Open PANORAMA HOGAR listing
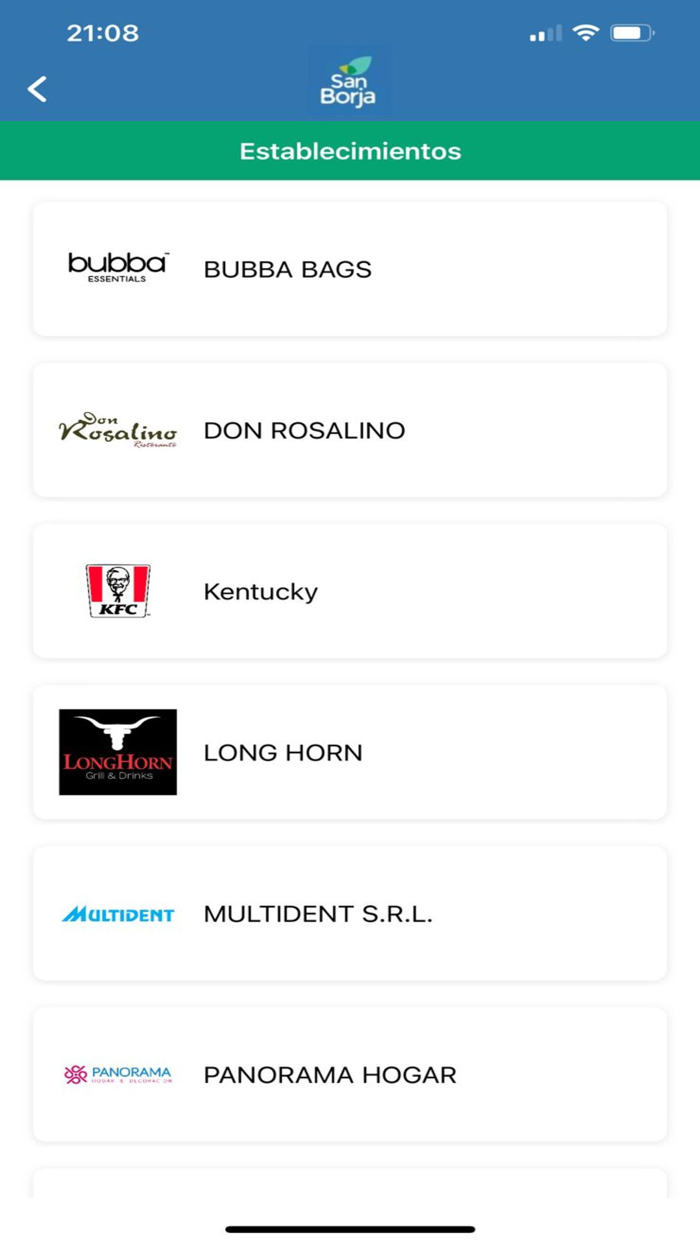The image size is (700, 1244). tap(350, 1074)
